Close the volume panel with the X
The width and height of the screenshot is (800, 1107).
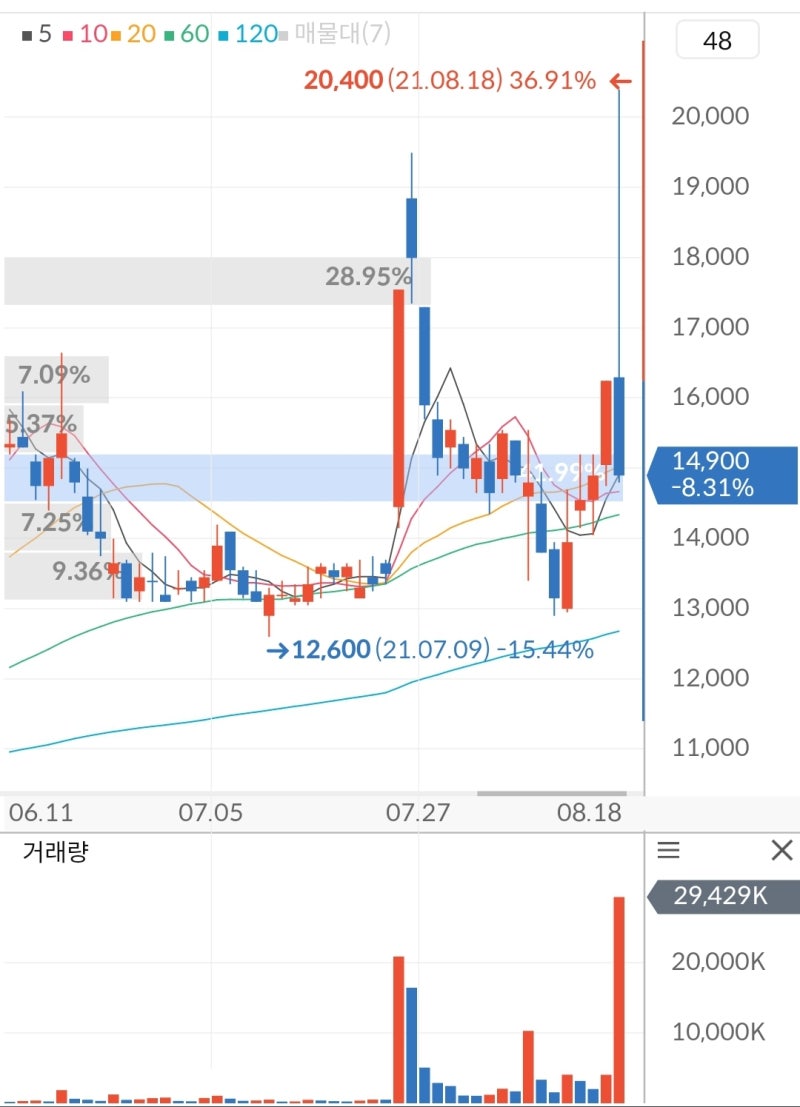click(782, 851)
